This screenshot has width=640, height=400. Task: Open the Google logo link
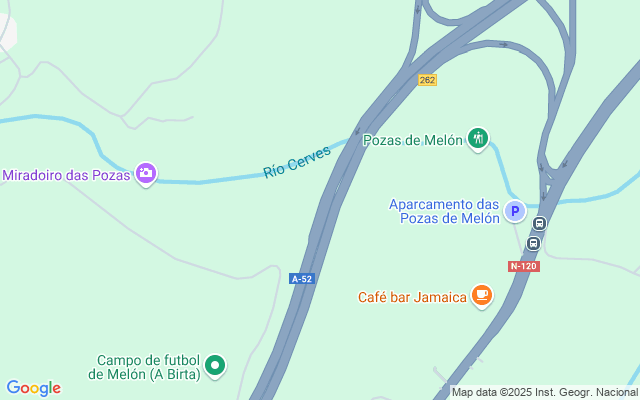pyautogui.click(x=33, y=388)
